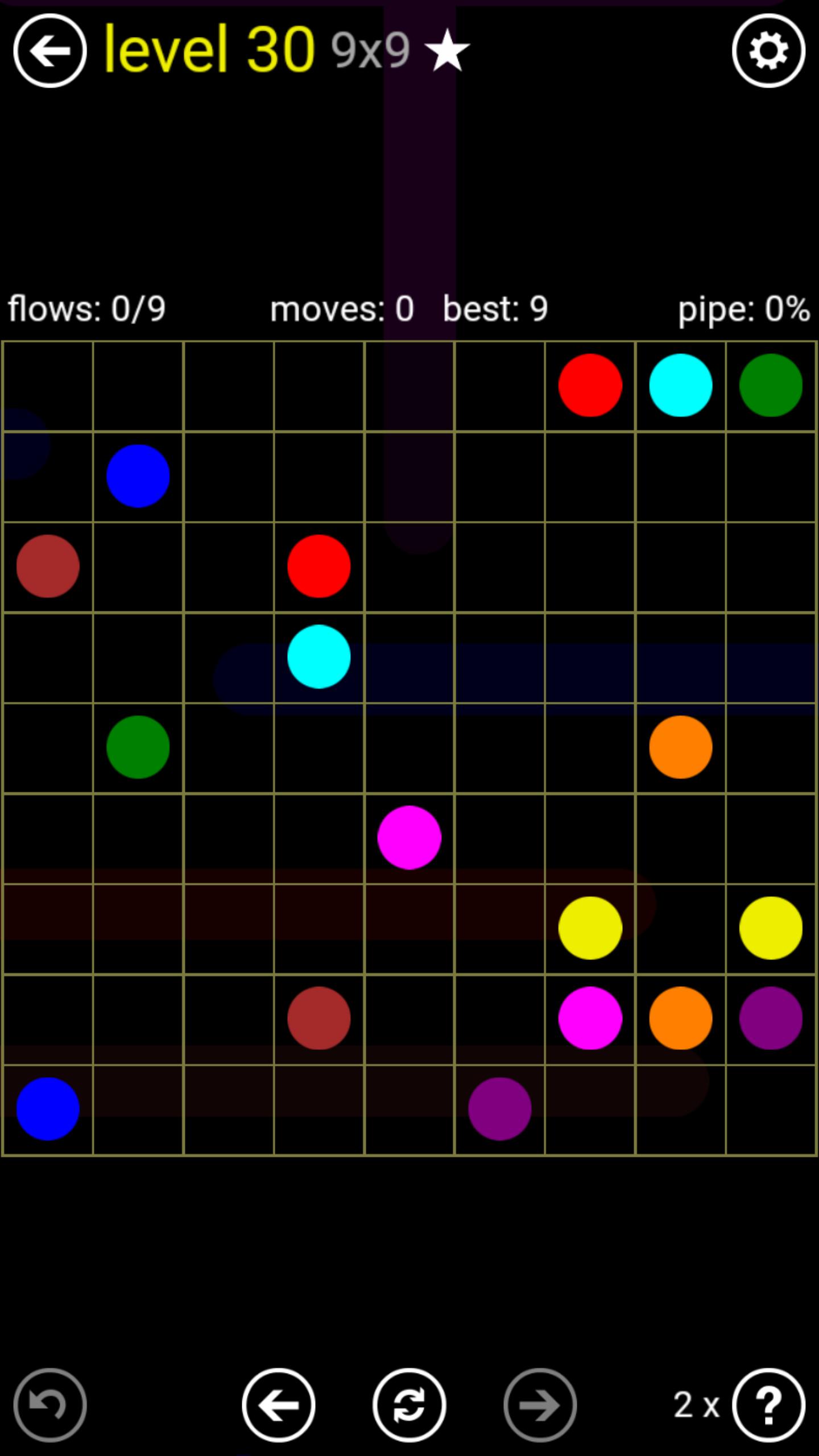Go back using the top-left arrow

pyautogui.click(x=50, y=51)
